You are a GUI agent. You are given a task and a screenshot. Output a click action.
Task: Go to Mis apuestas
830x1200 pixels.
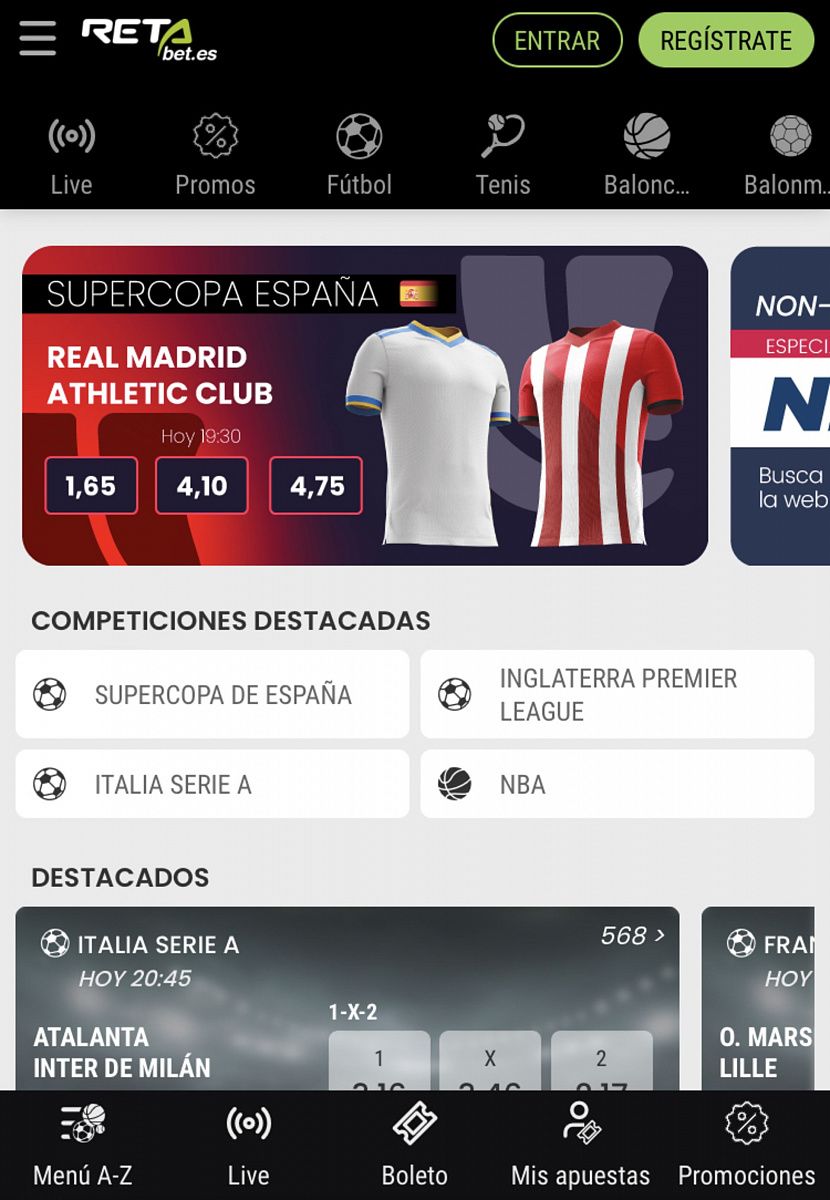[580, 1145]
